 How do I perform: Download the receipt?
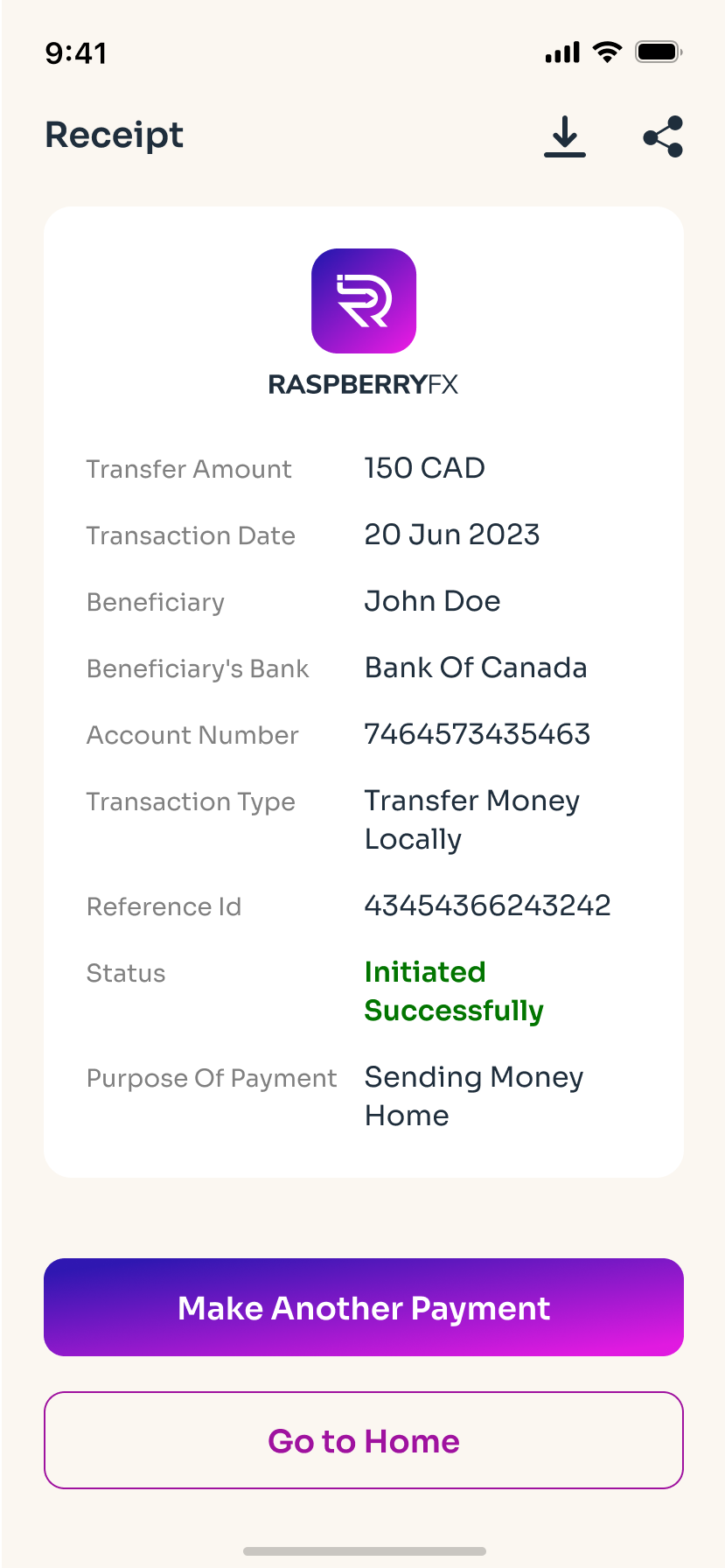click(x=565, y=136)
